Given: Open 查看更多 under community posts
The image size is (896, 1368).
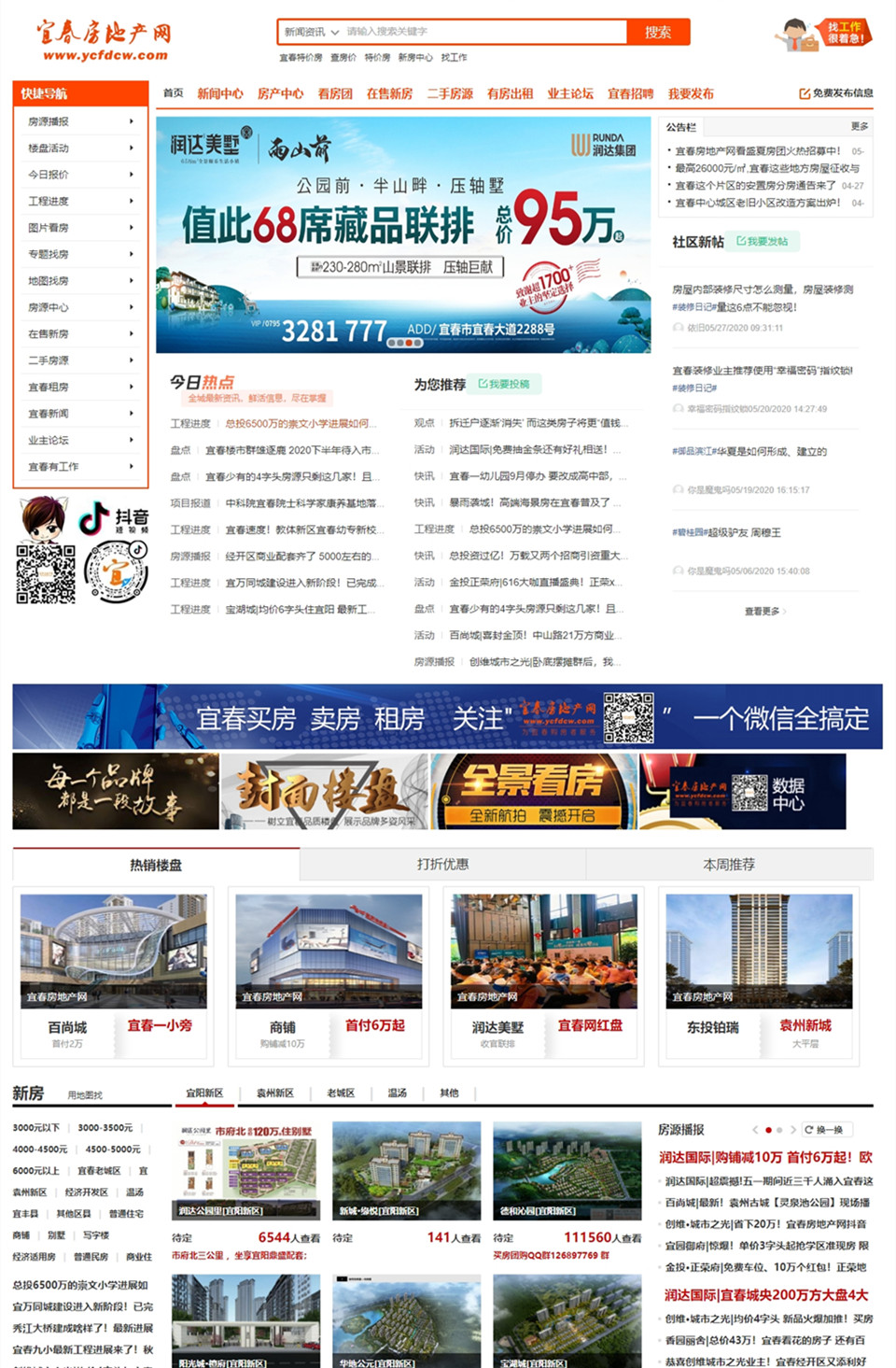Looking at the screenshot, I should [764, 612].
